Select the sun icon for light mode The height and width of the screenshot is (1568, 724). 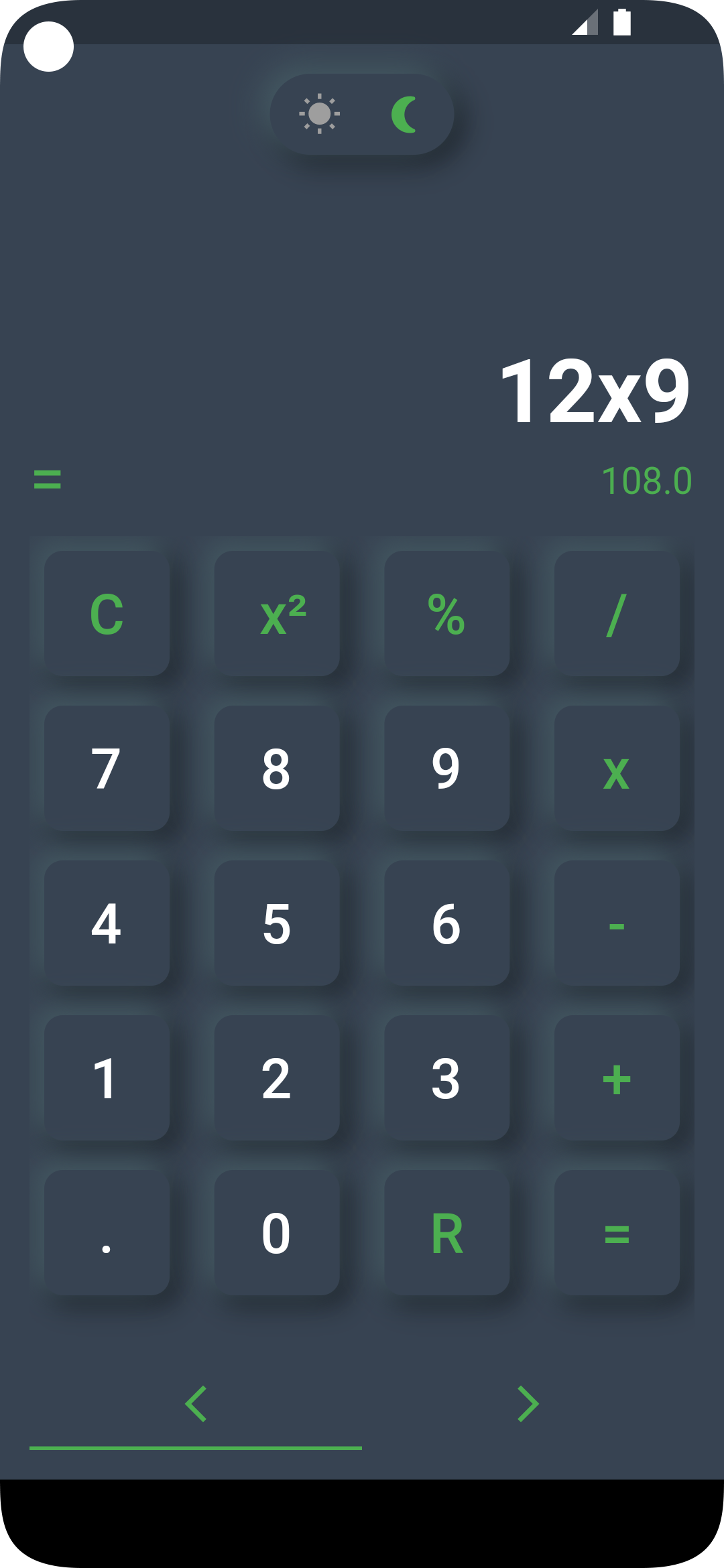tap(318, 114)
